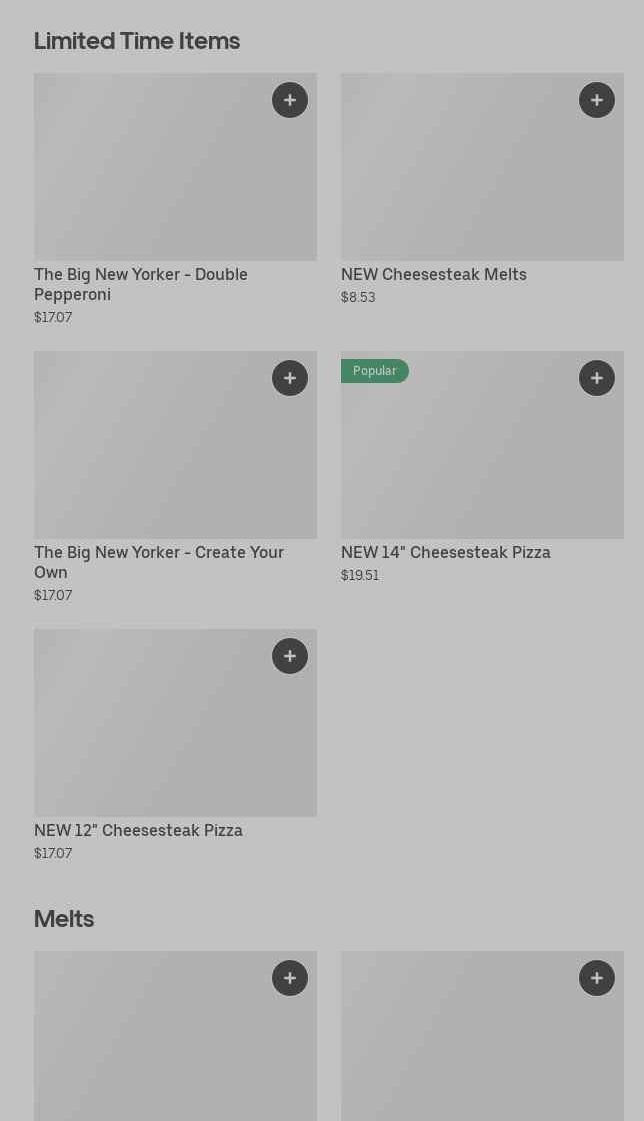Add Big New Yorker Create Your Own

coord(289,378)
